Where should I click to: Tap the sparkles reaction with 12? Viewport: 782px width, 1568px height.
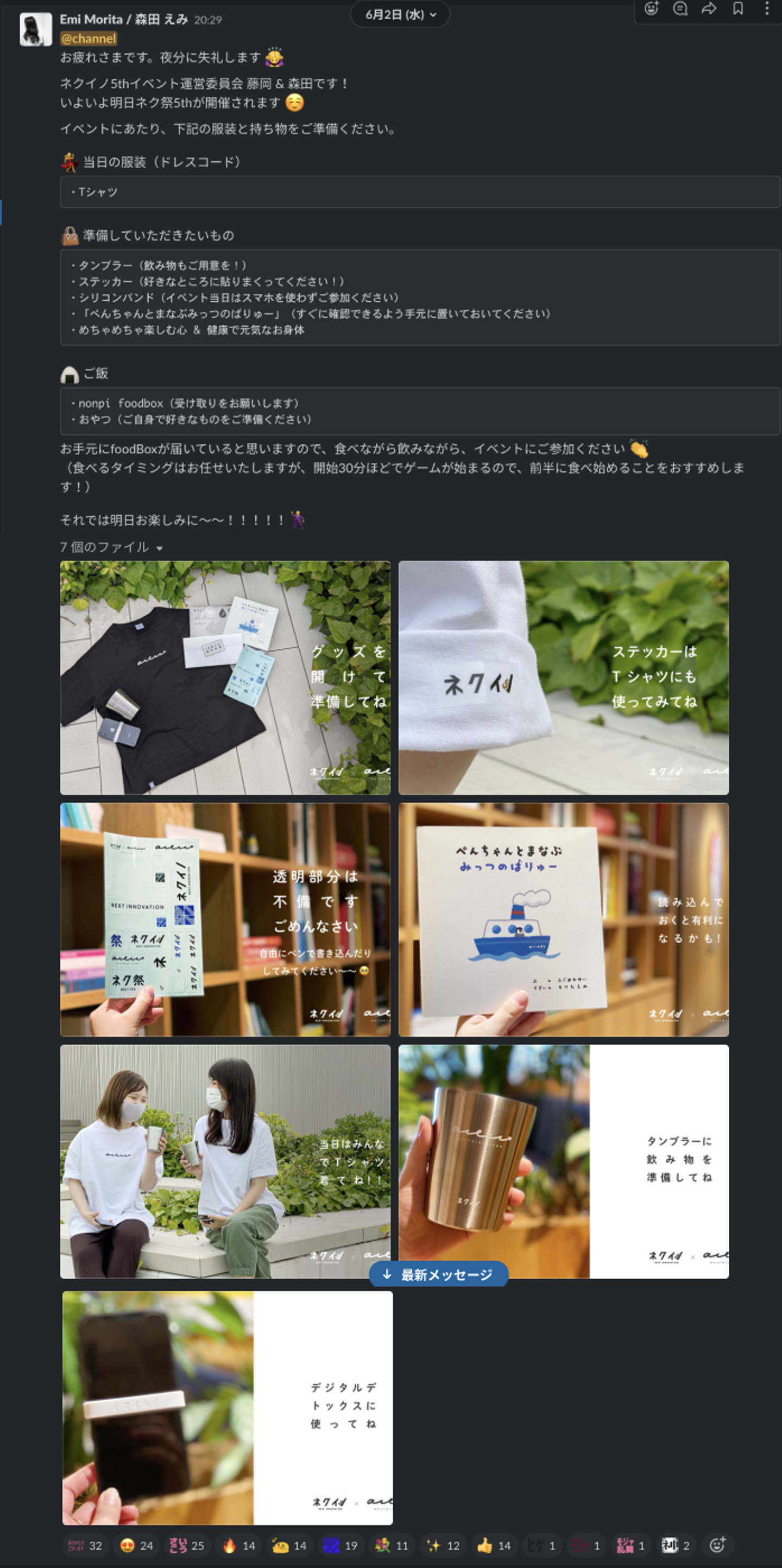click(x=443, y=1546)
